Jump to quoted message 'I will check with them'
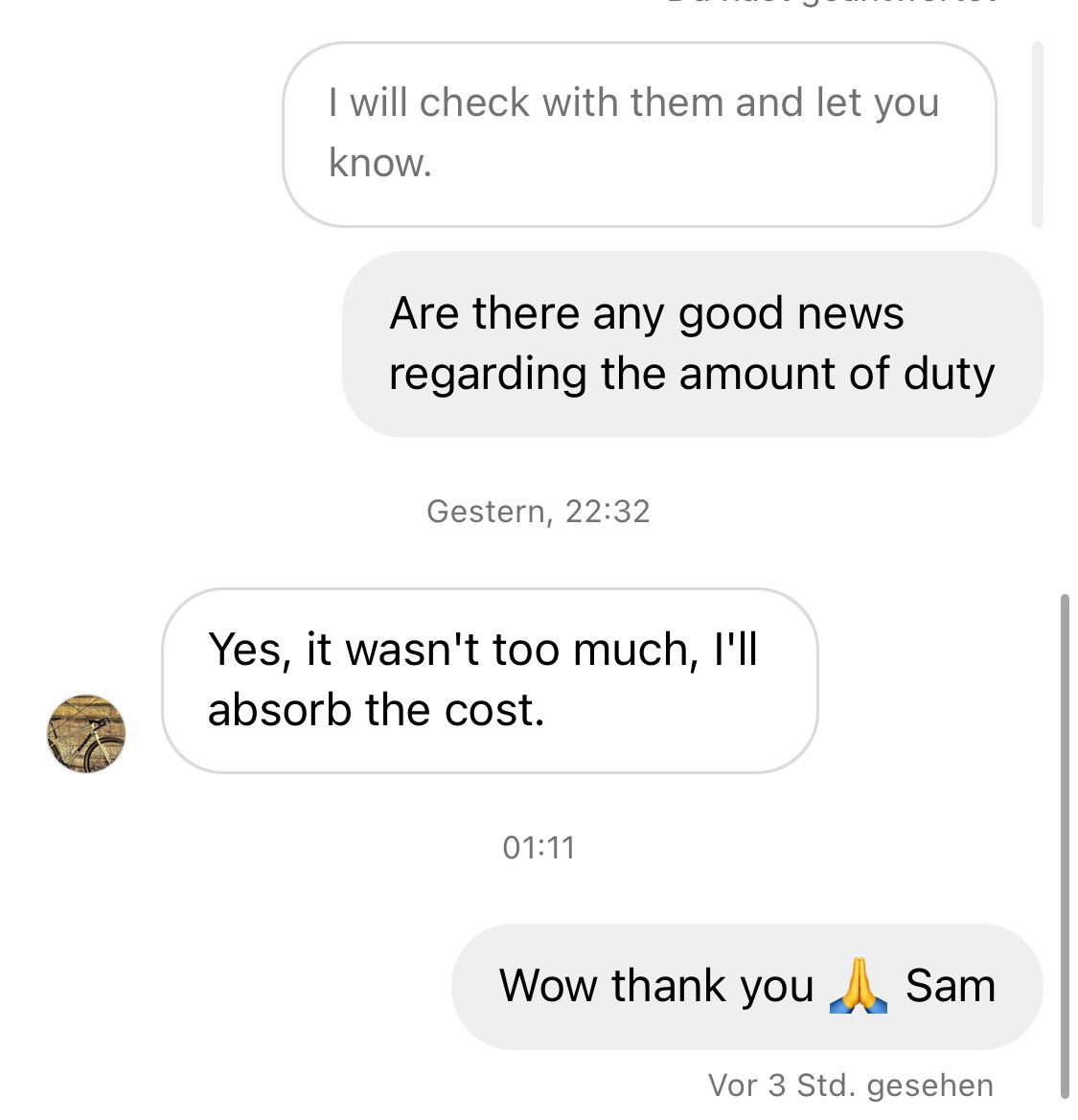This screenshot has width=1078, height=1120. tap(638, 133)
